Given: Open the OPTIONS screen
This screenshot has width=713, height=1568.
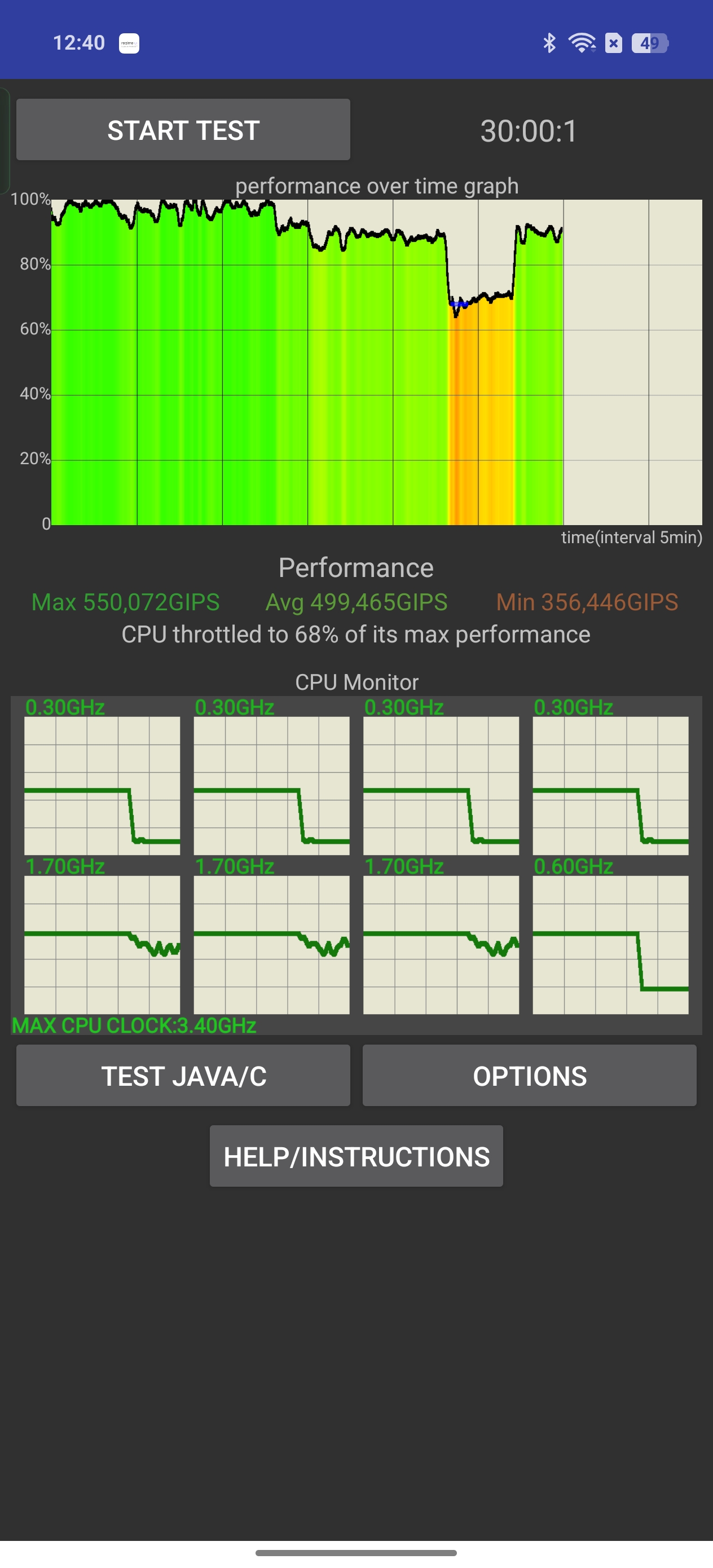Looking at the screenshot, I should pos(529,1076).
